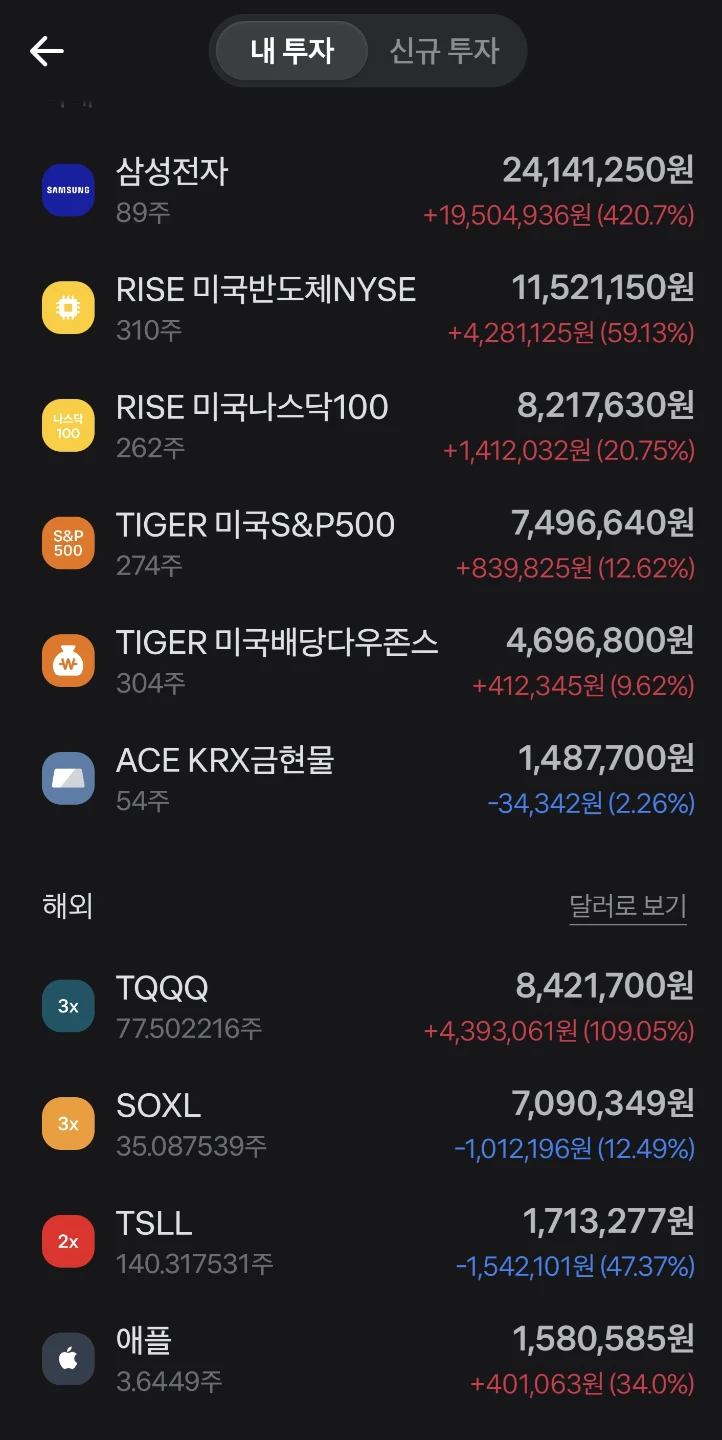Select the 내 투자 tab
Image resolution: width=722 pixels, height=1440 pixels.
[x=292, y=51]
